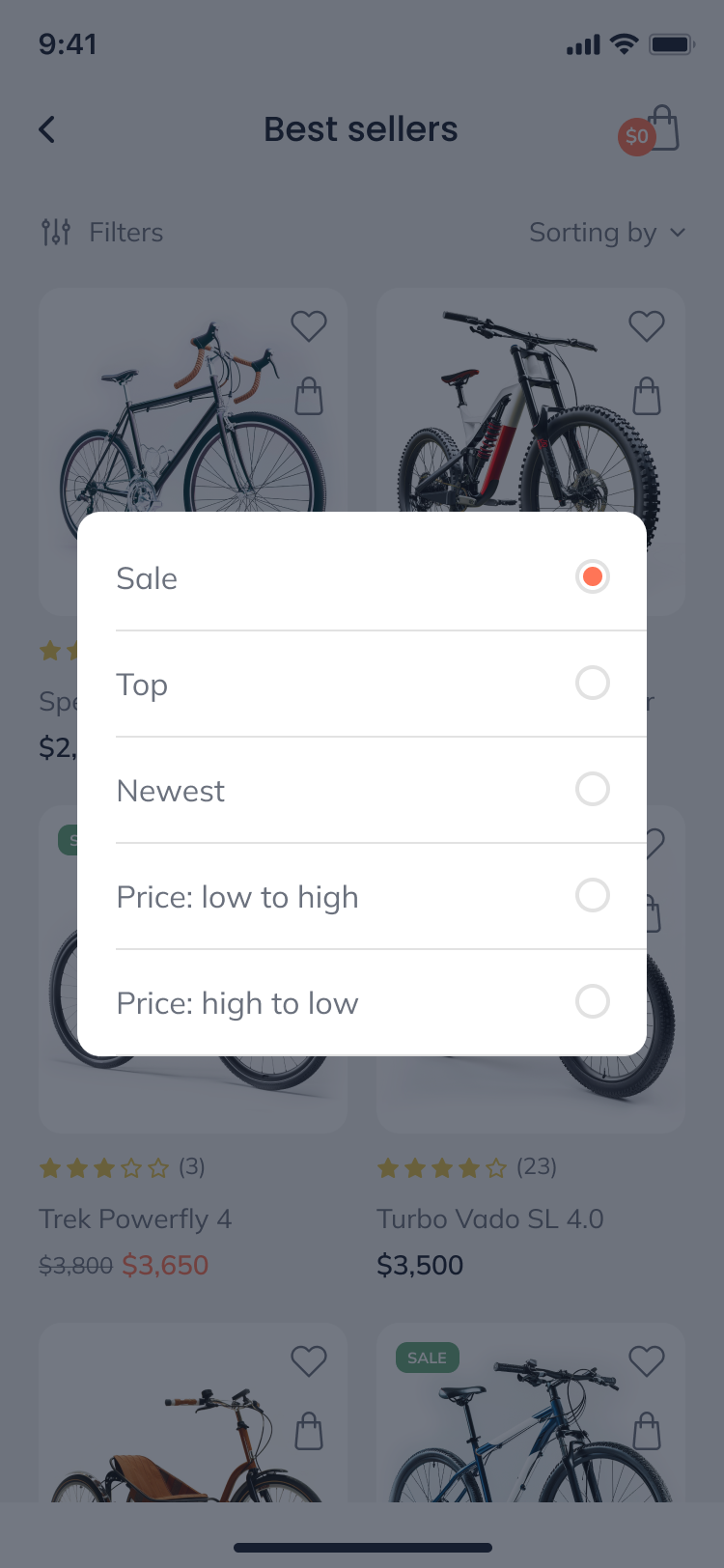Collapse sorting via the chevron next to Sorting by
The width and height of the screenshot is (724, 1568).
click(x=677, y=233)
